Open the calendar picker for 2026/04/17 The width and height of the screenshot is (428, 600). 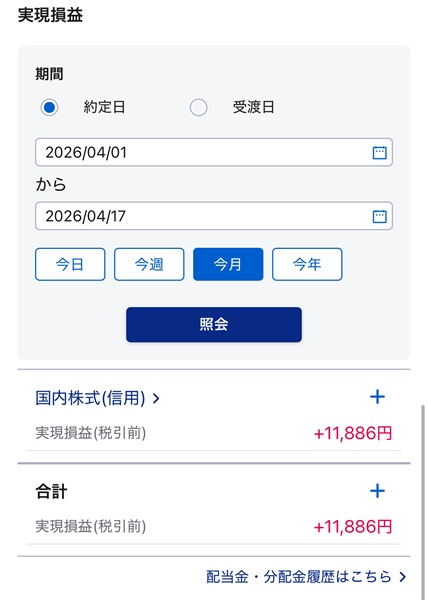(379, 216)
